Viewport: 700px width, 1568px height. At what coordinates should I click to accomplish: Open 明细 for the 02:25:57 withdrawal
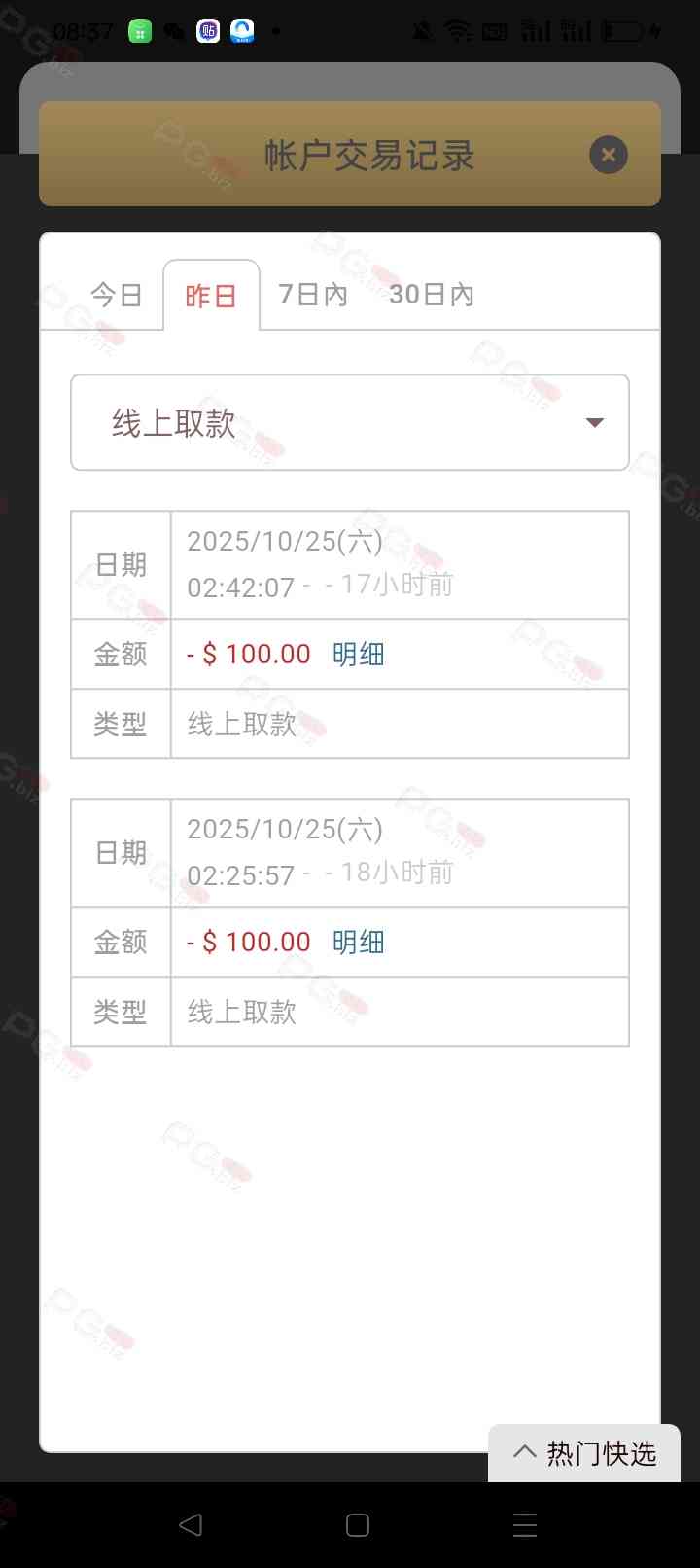358,943
